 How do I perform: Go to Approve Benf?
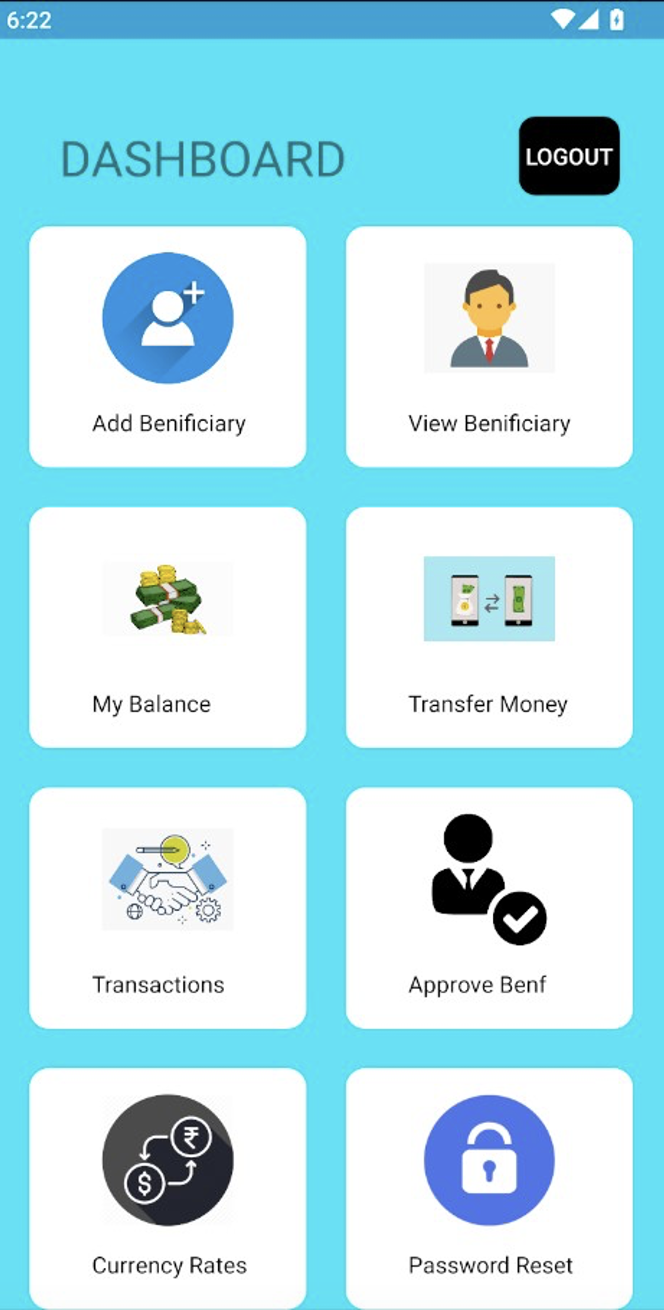(x=489, y=907)
